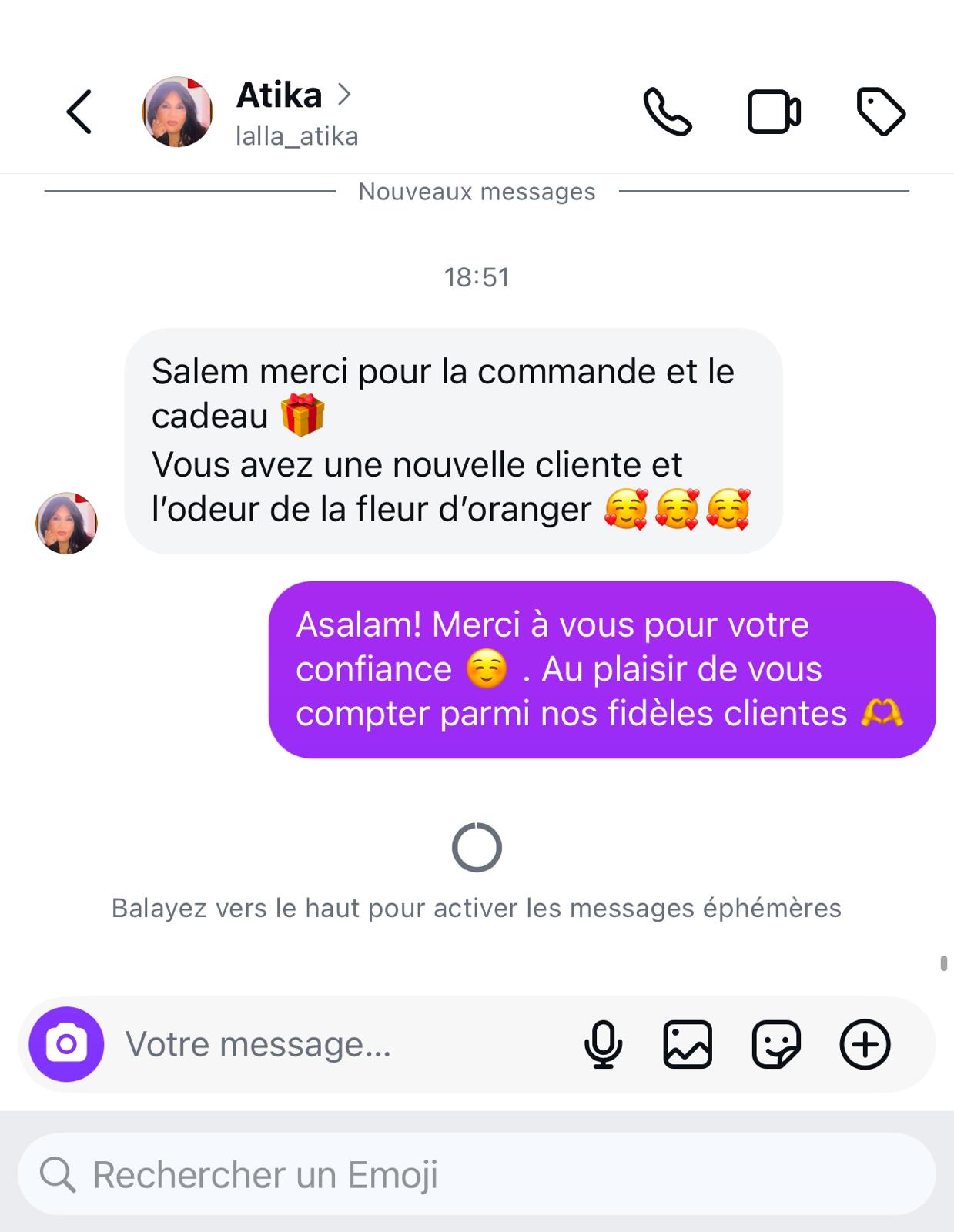Image resolution: width=954 pixels, height=1232 pixels.
Task: Open the label tag options
Action: [881, 112]
